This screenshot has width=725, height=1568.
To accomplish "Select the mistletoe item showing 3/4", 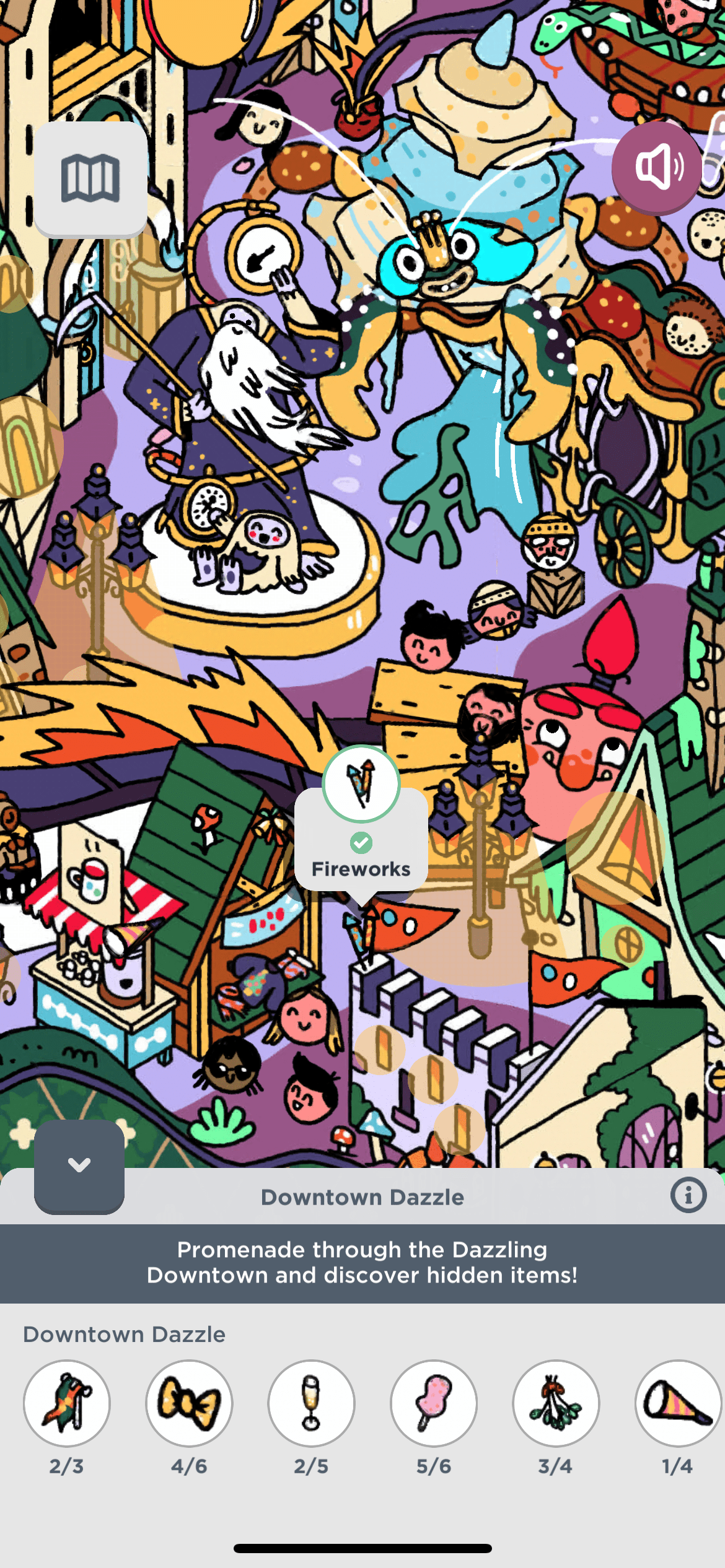I will 555,1403.
